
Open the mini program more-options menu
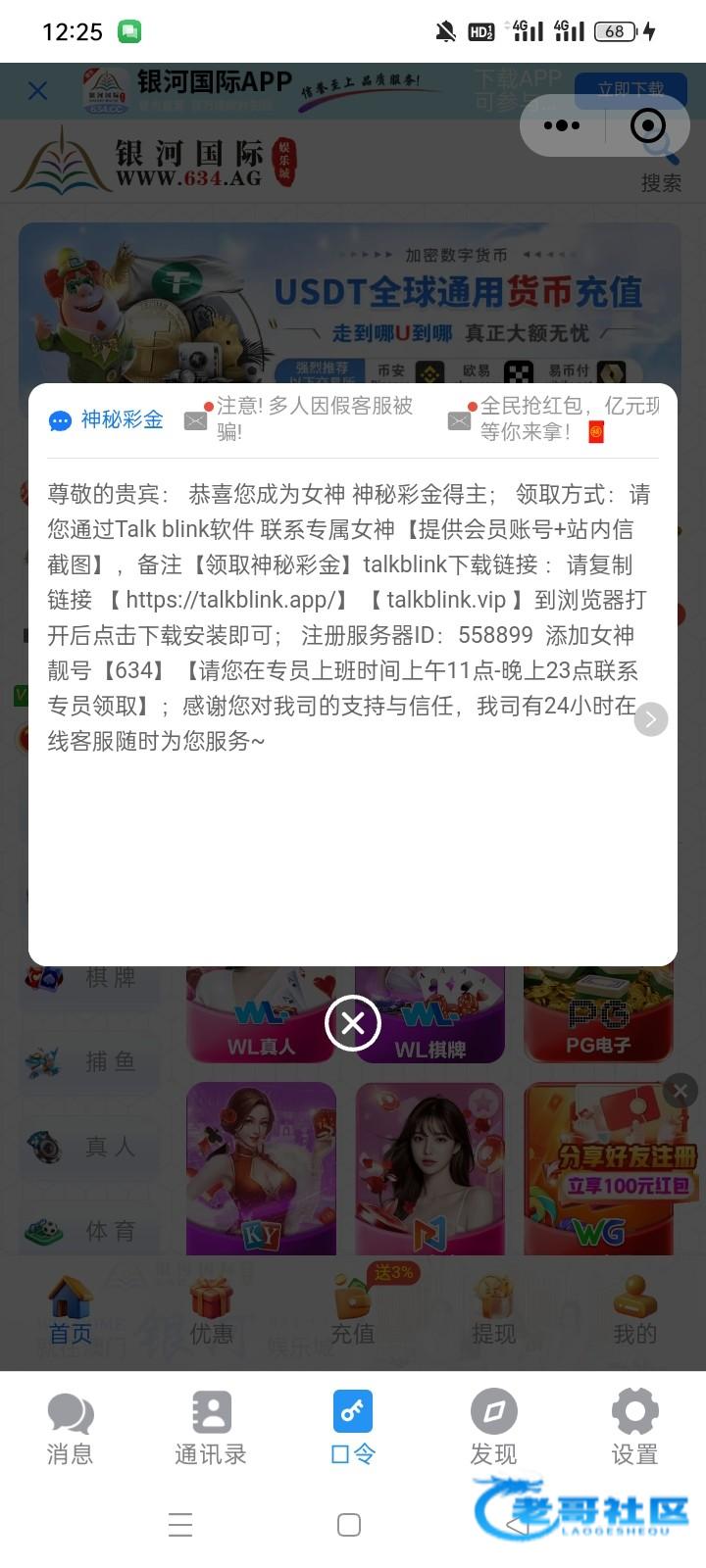coord(562,125)
